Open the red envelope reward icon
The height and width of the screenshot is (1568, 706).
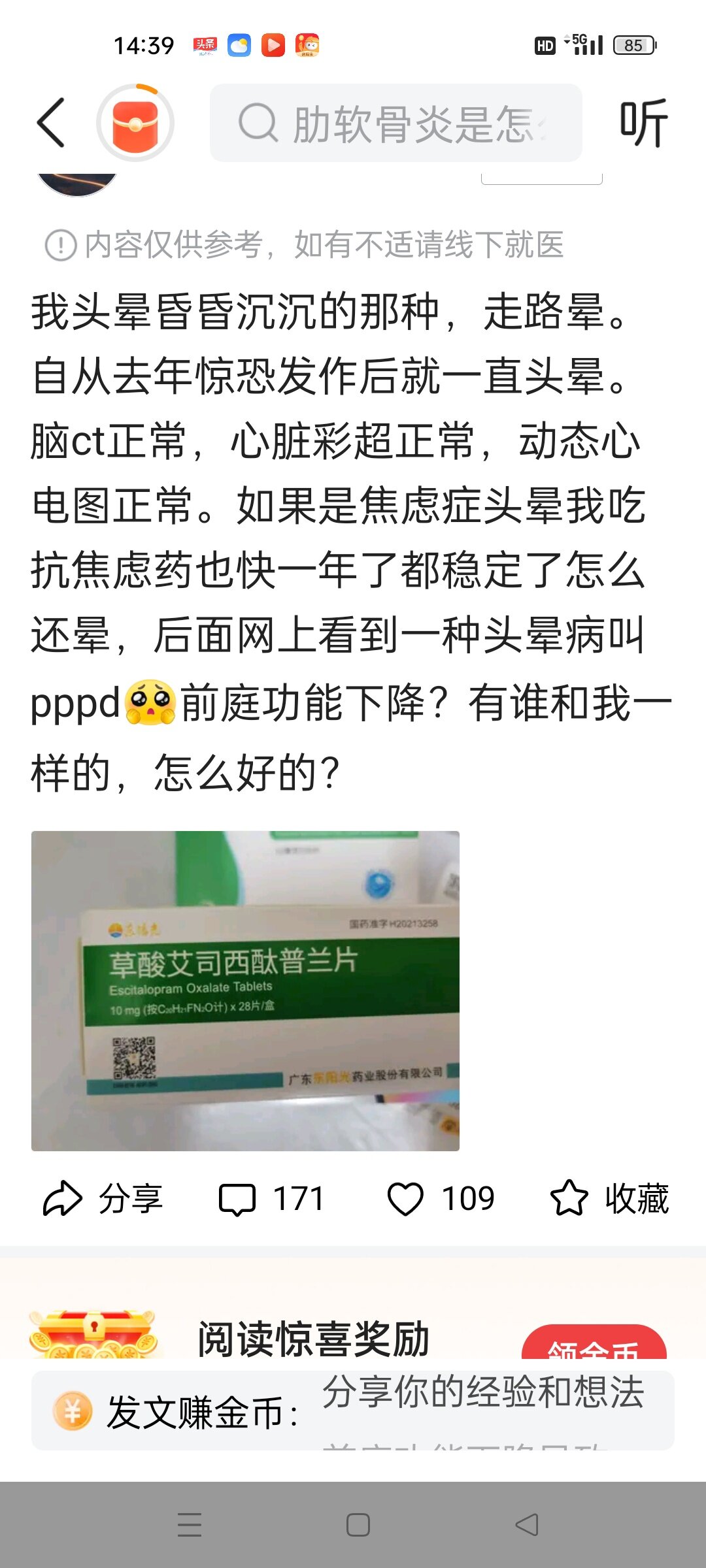(x=135, y=123)
